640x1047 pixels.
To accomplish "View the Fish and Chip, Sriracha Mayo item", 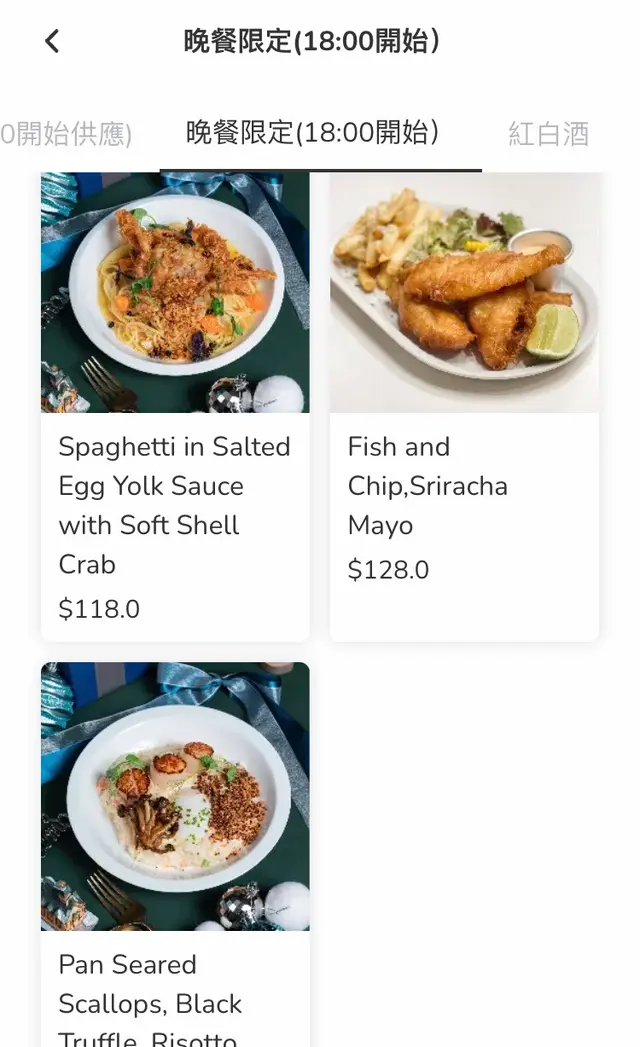I will 464,406.
